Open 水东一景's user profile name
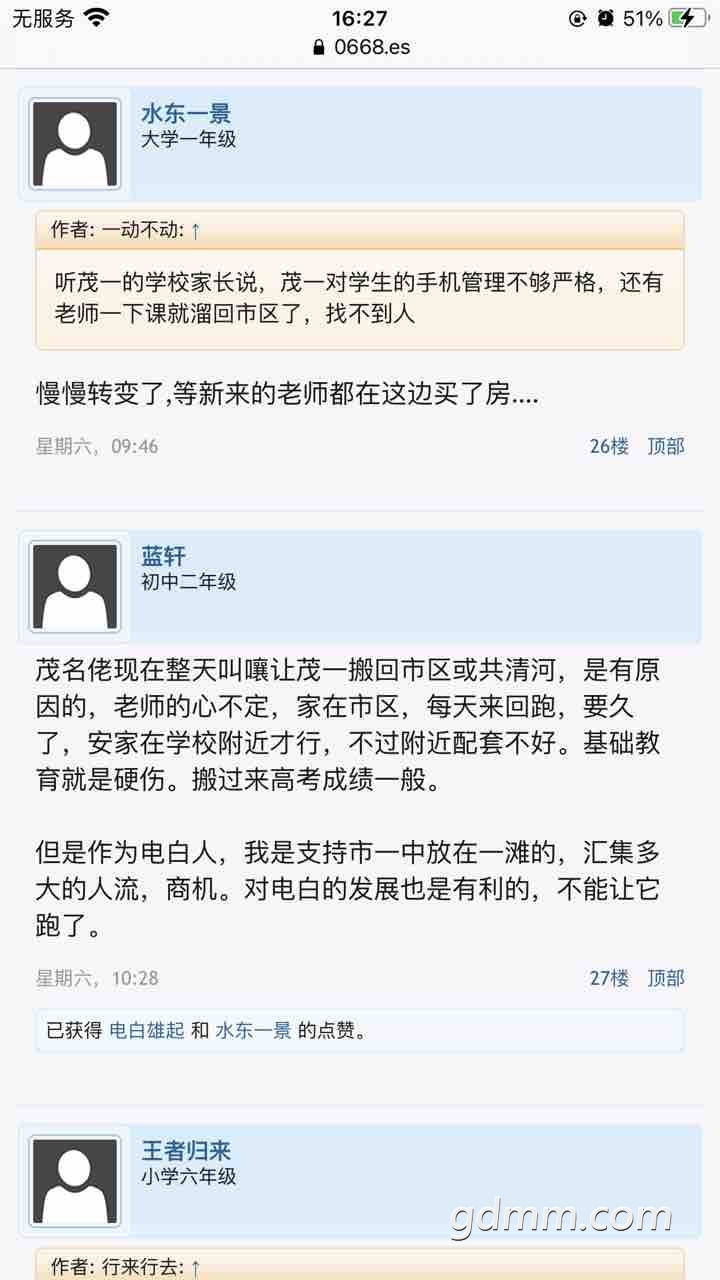This screenshot has width=720, height=1280. tap(186, 114)
